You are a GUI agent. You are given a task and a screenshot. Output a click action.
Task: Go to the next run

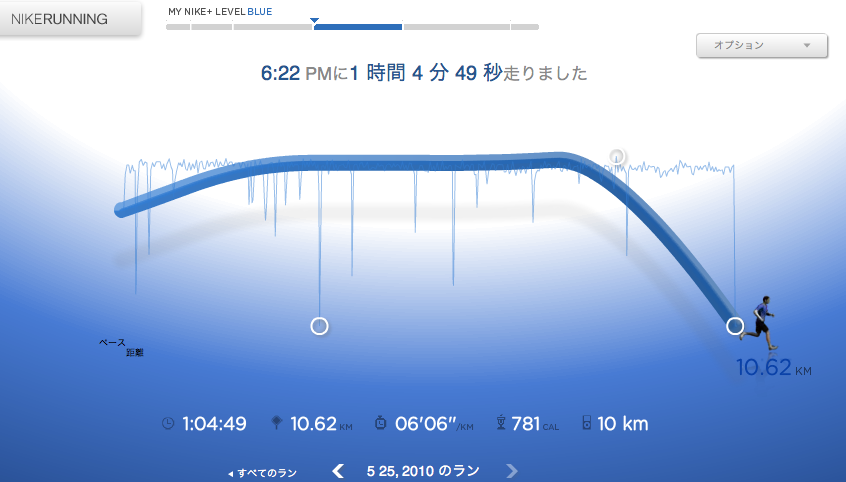click(512, 471)
